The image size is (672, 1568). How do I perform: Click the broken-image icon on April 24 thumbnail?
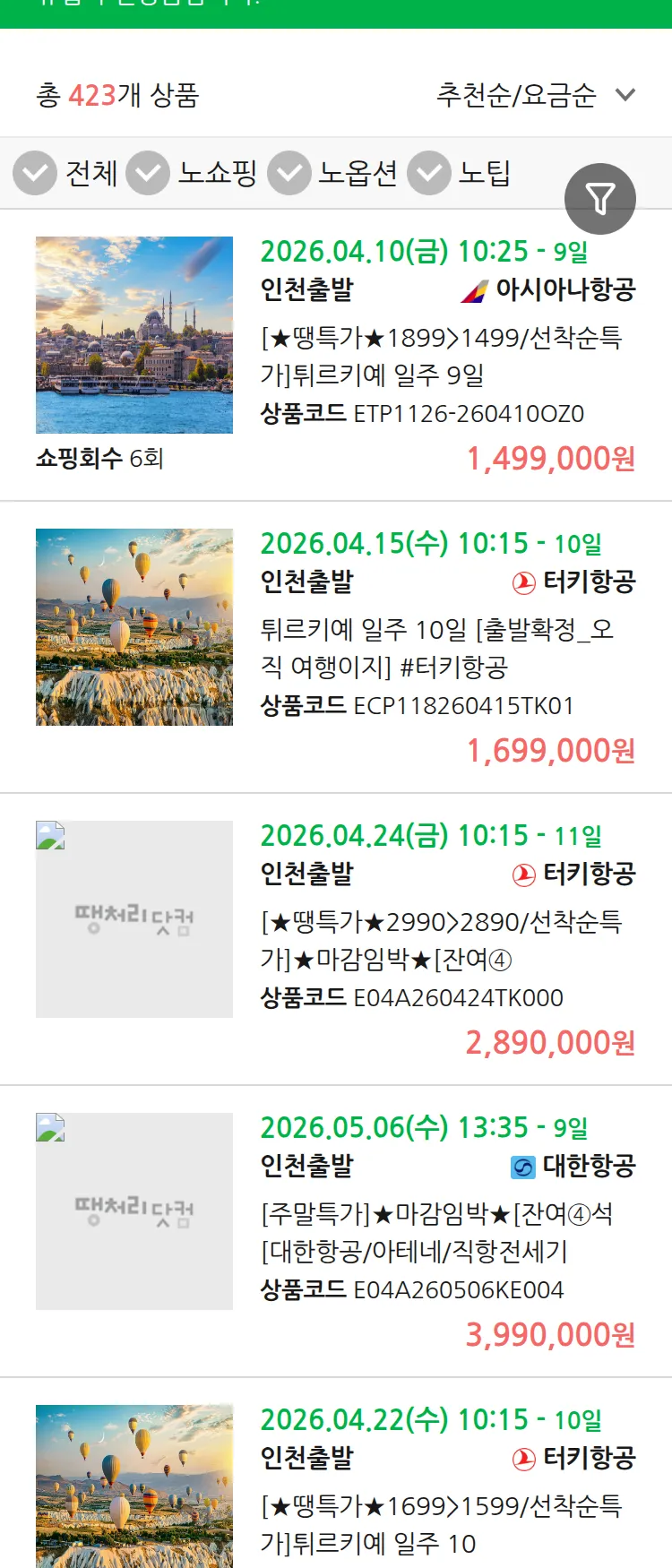[48, 835]
